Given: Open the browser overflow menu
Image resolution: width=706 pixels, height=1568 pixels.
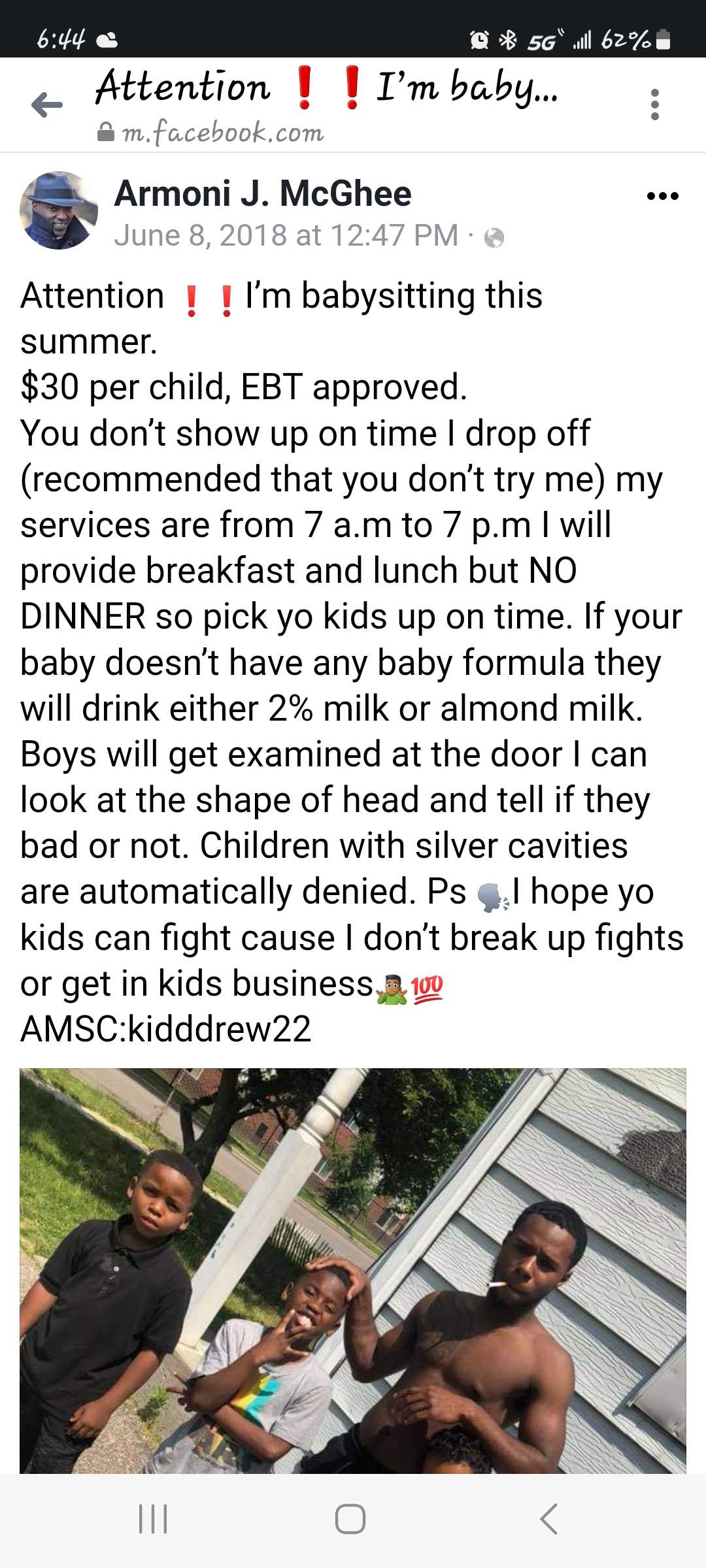Looking at the screenshot, I should tap(654, 105).
